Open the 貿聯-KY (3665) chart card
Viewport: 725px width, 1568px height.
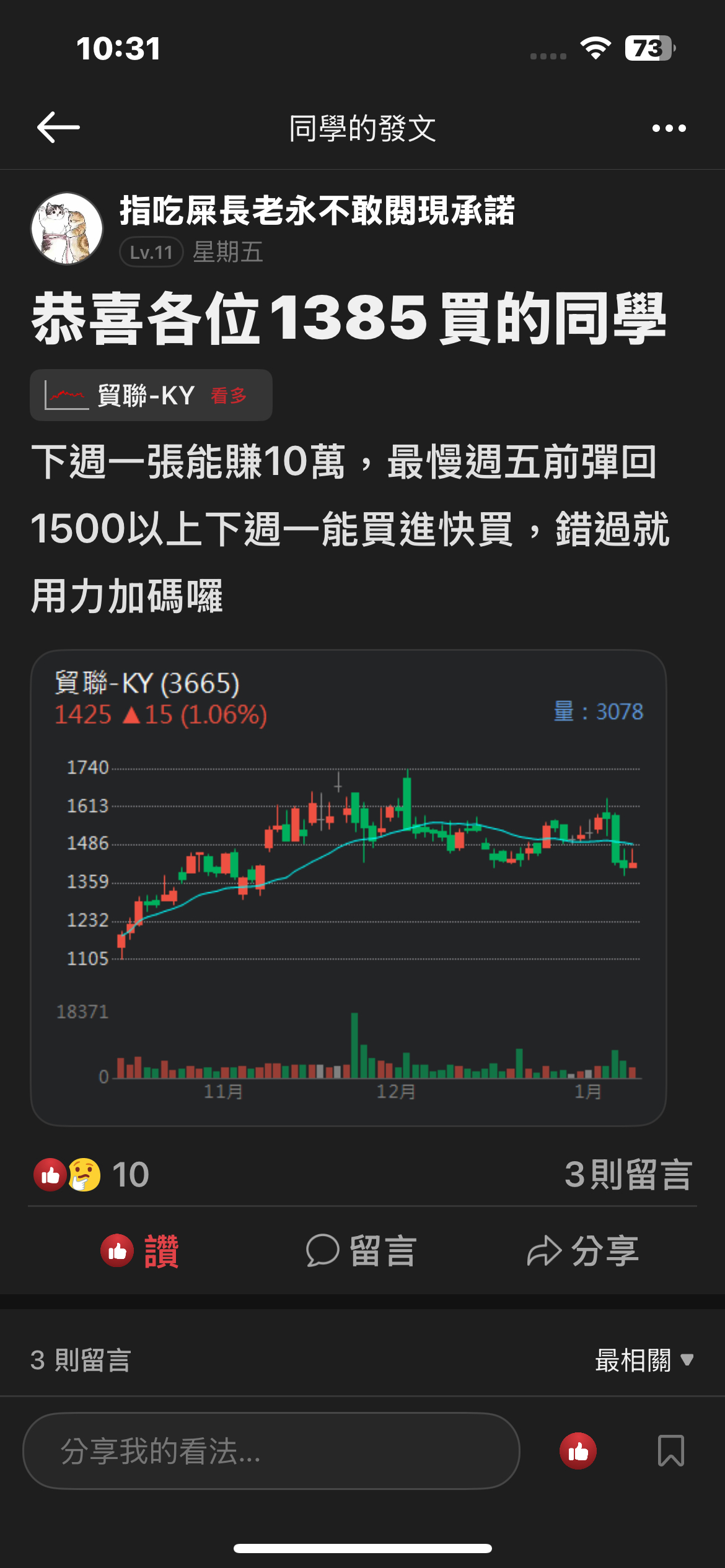coord(348,887)
